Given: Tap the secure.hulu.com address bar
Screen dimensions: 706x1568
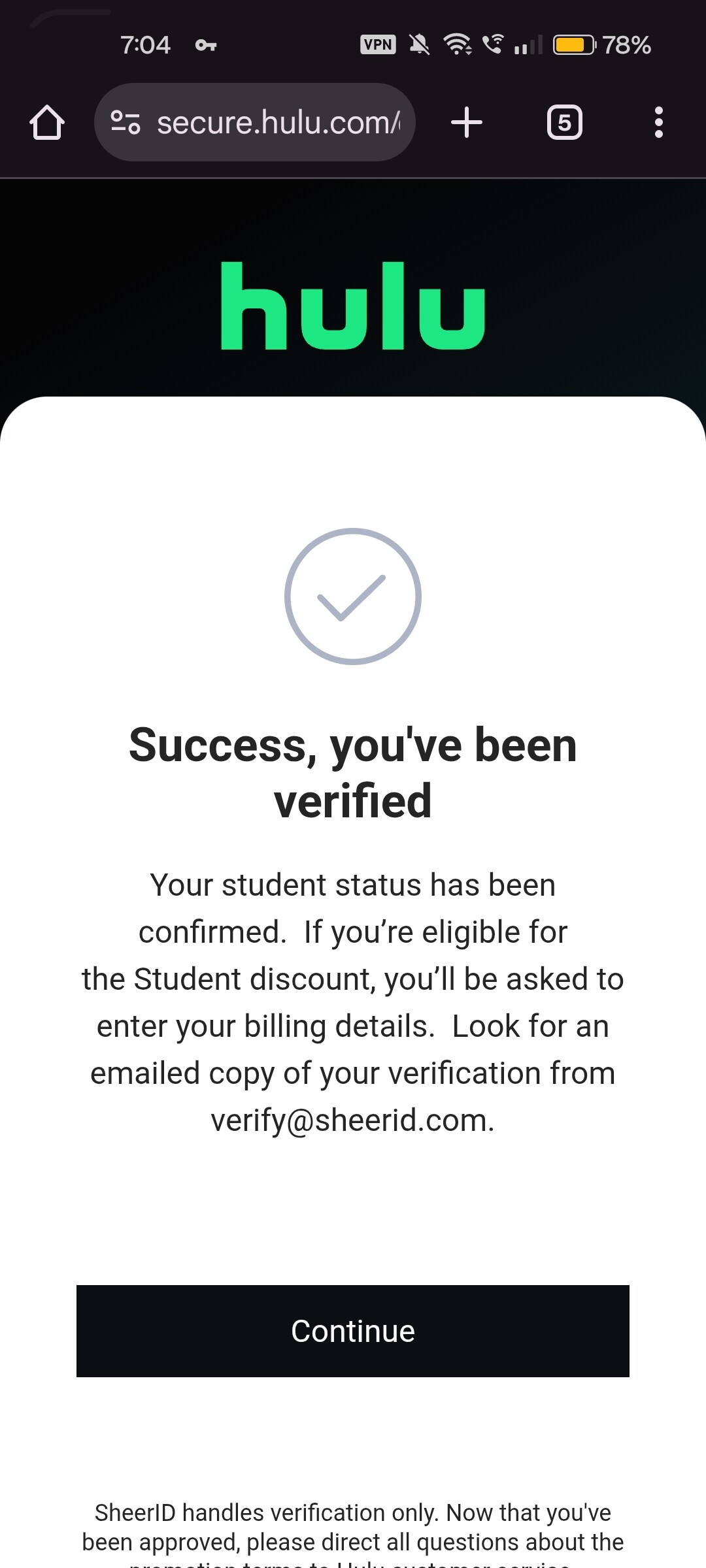Looking at the screenshot, I should 278,122.
